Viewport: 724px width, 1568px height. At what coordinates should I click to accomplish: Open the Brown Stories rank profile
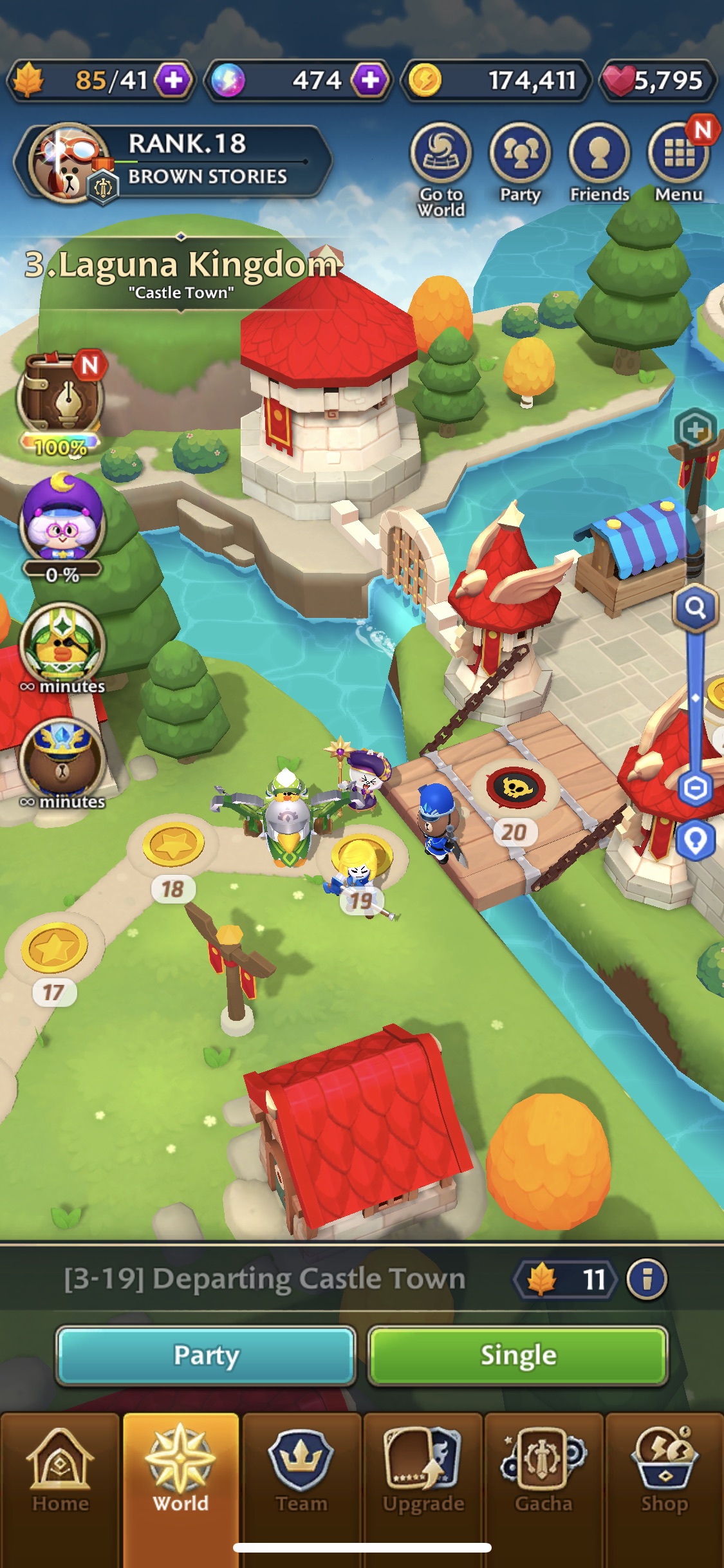(172, 161)
